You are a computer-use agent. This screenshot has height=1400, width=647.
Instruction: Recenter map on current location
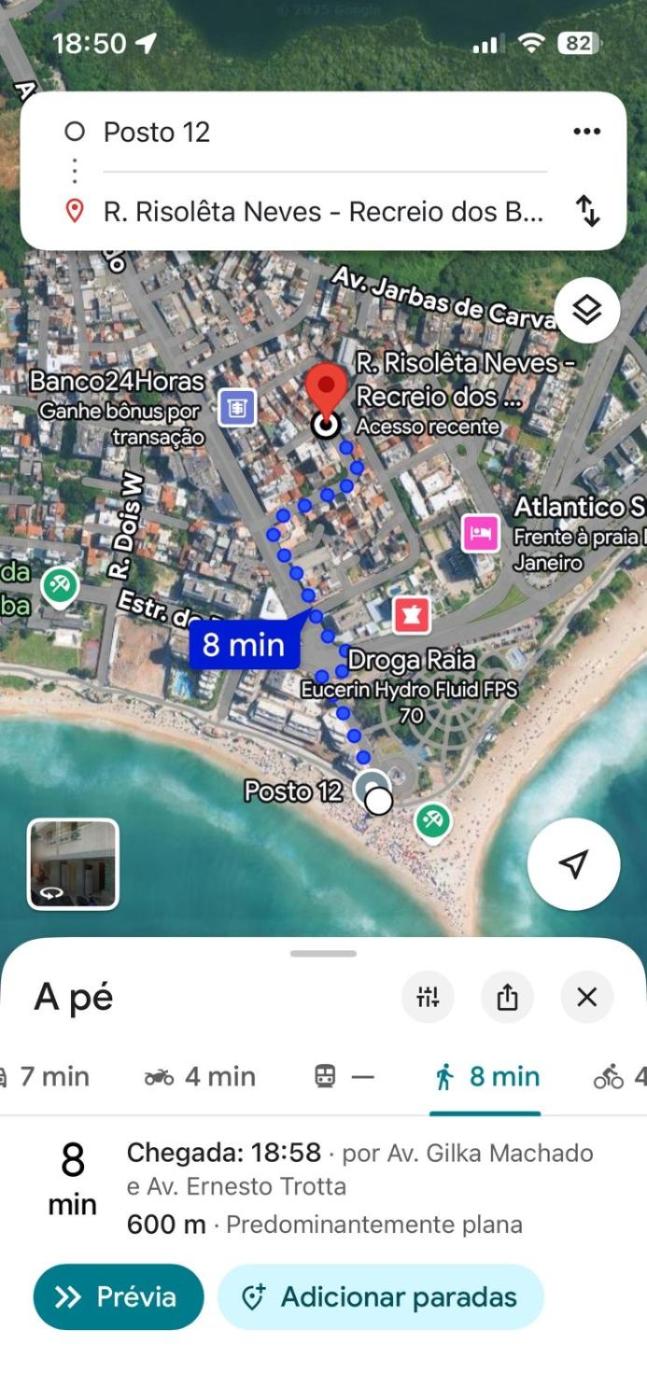tap(573, 864)
